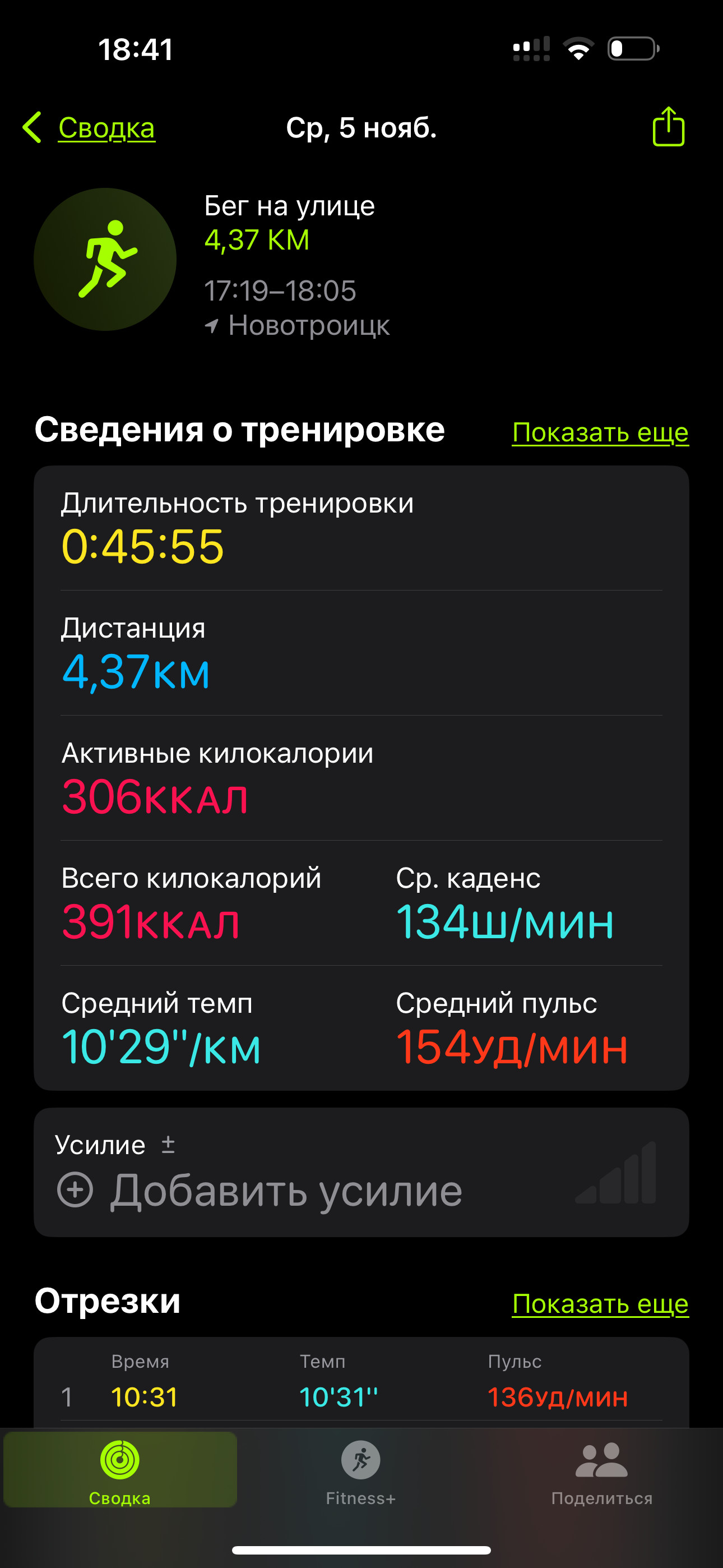723x1568 pixels.
Task: Open the Усилие plus-minus info icon
Action: tap(168, 1145)
